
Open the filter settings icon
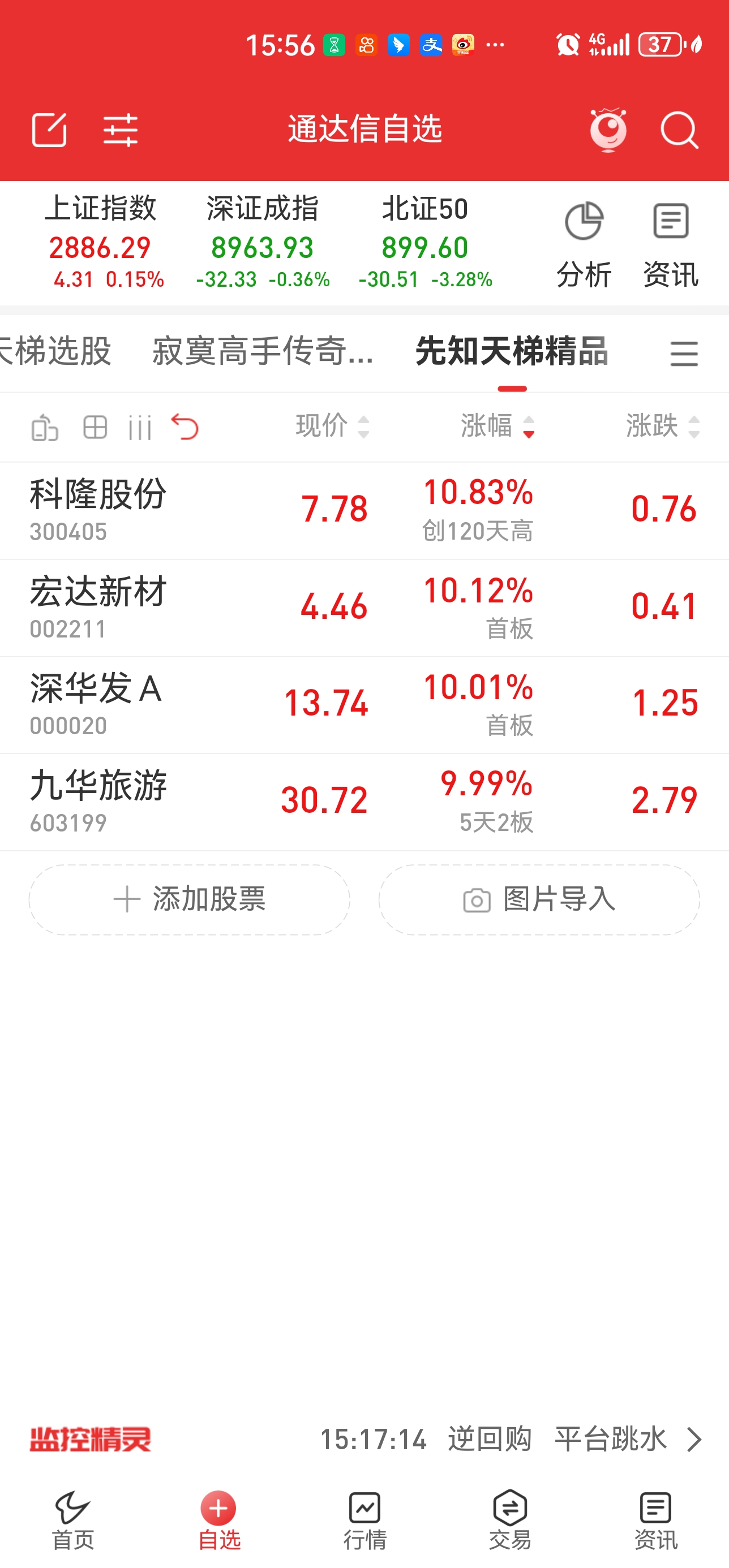coord(120,130)
